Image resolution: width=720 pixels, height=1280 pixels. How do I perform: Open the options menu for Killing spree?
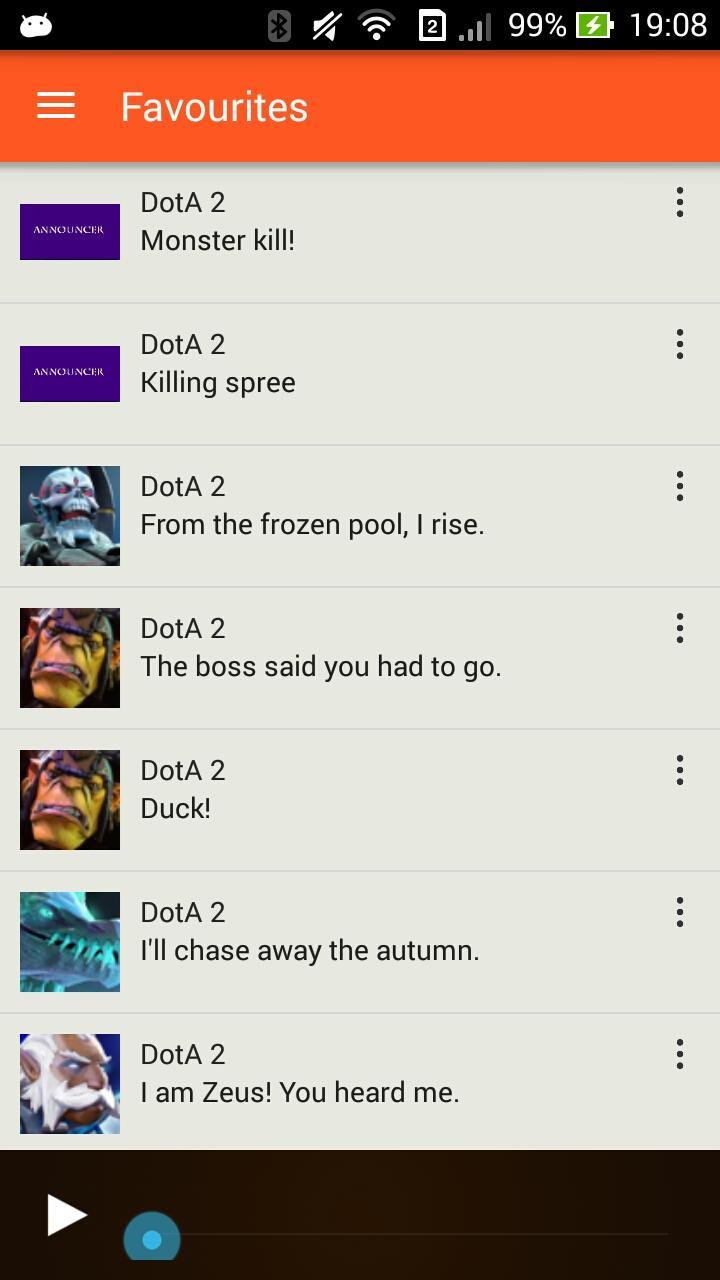[x=679, y=344]
